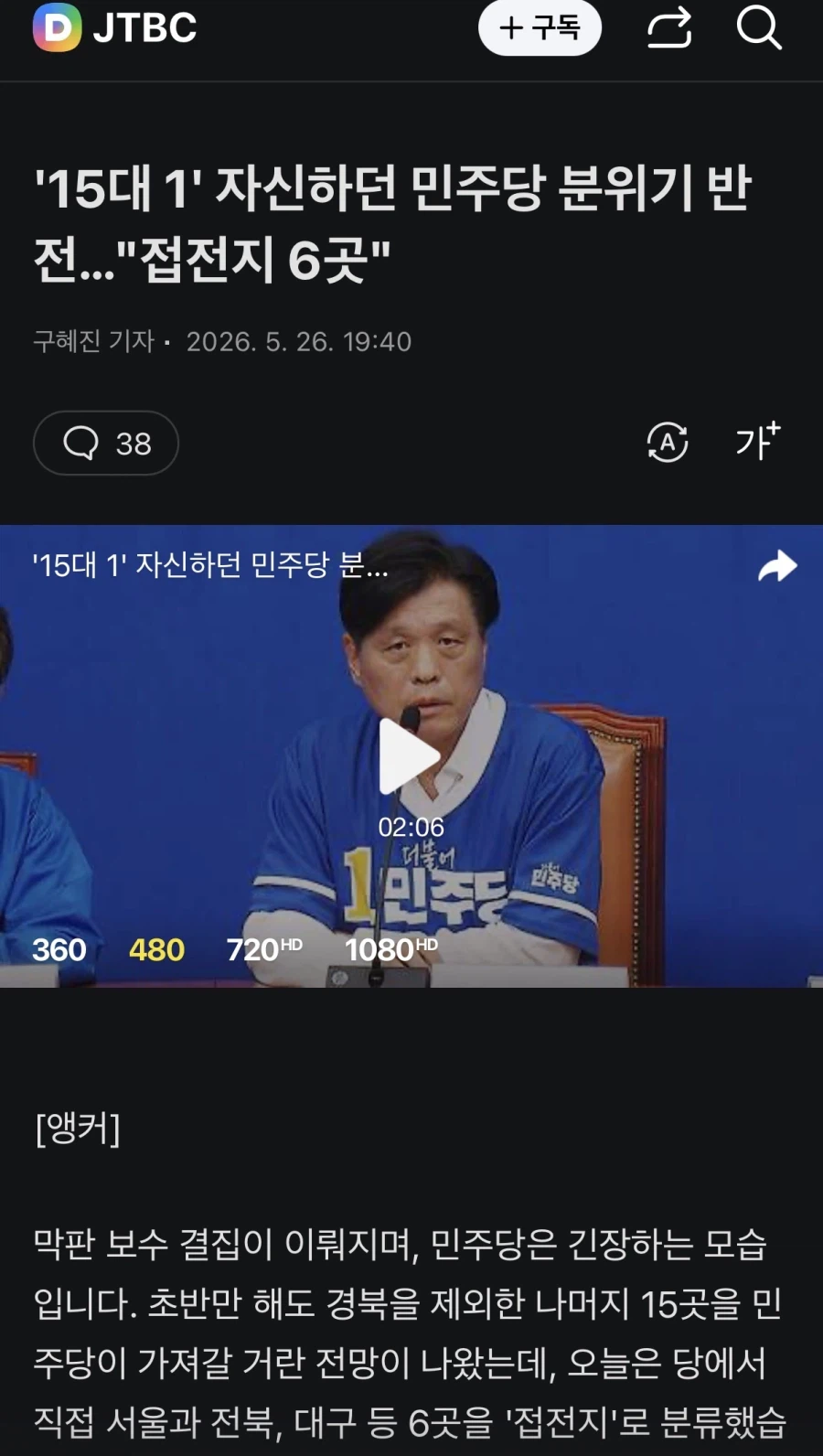Share the video with the arrow icon
Screen dimensions: 823x1456
(x=777, y=566)
